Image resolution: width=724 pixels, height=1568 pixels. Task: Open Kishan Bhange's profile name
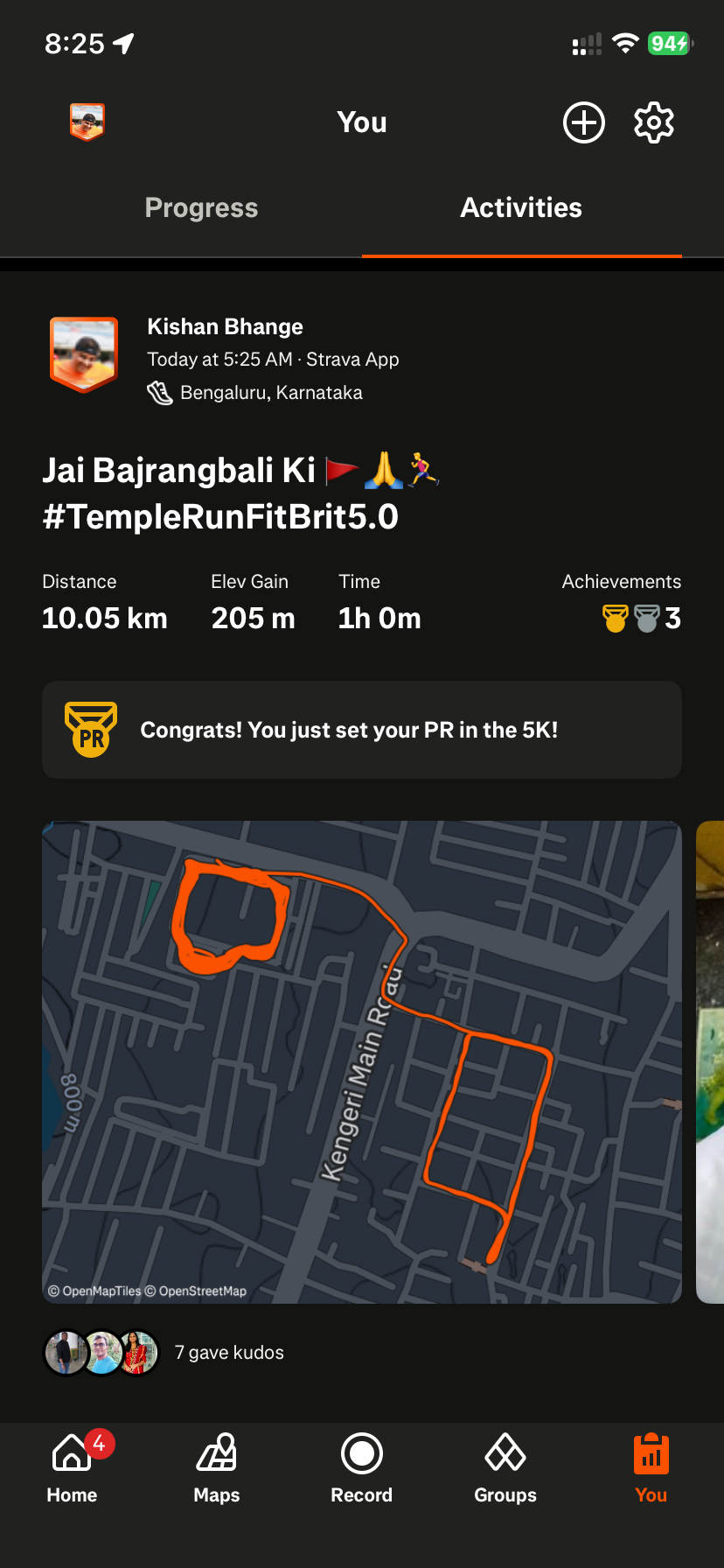(x=225, y=326)
